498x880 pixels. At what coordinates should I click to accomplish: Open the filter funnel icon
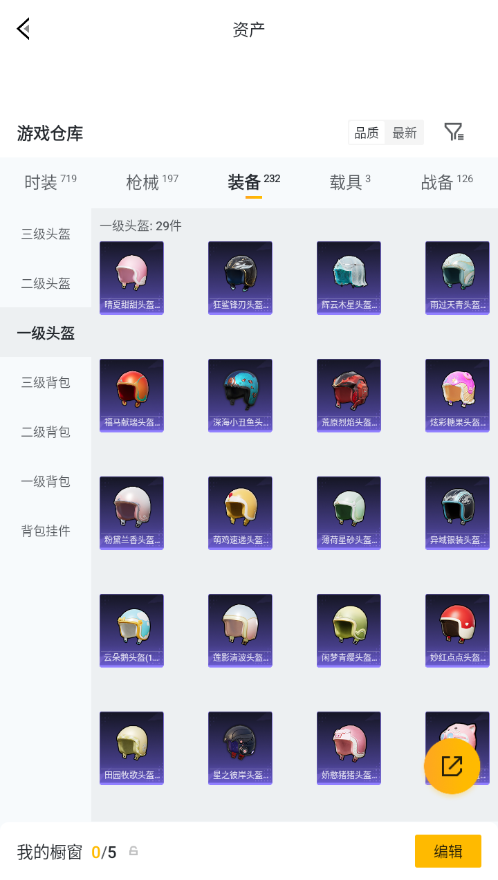[x=454, y=132]
